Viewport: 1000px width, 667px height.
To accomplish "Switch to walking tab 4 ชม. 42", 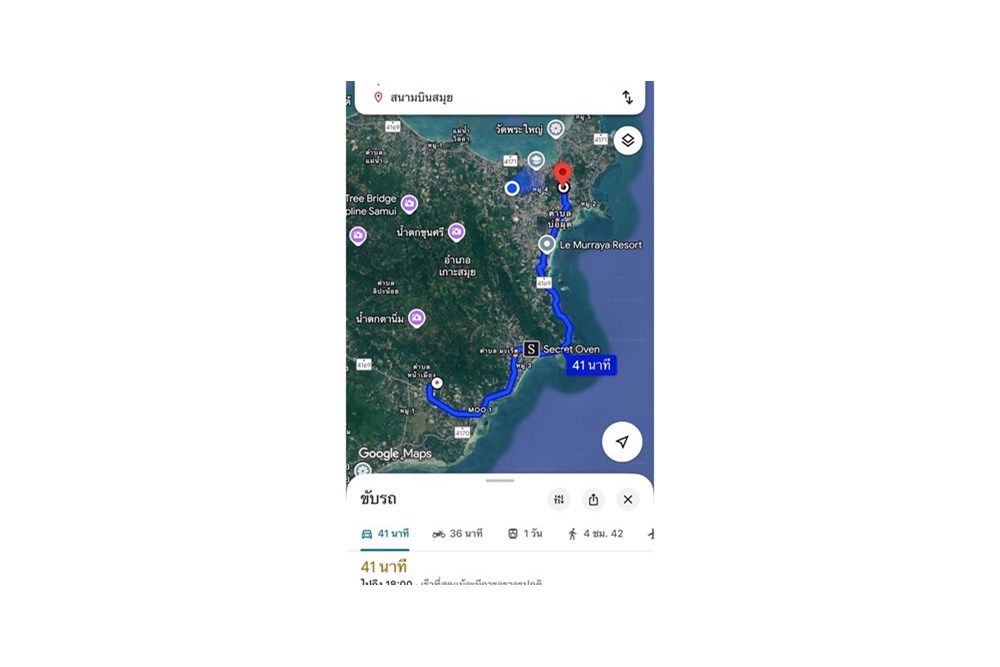I will 595,534.
